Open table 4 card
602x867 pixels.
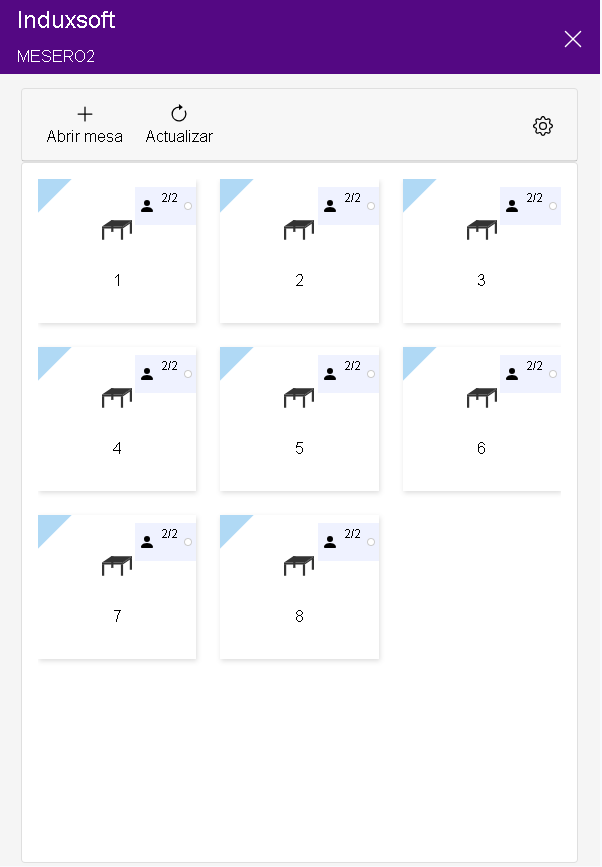(x=117, y=420)
